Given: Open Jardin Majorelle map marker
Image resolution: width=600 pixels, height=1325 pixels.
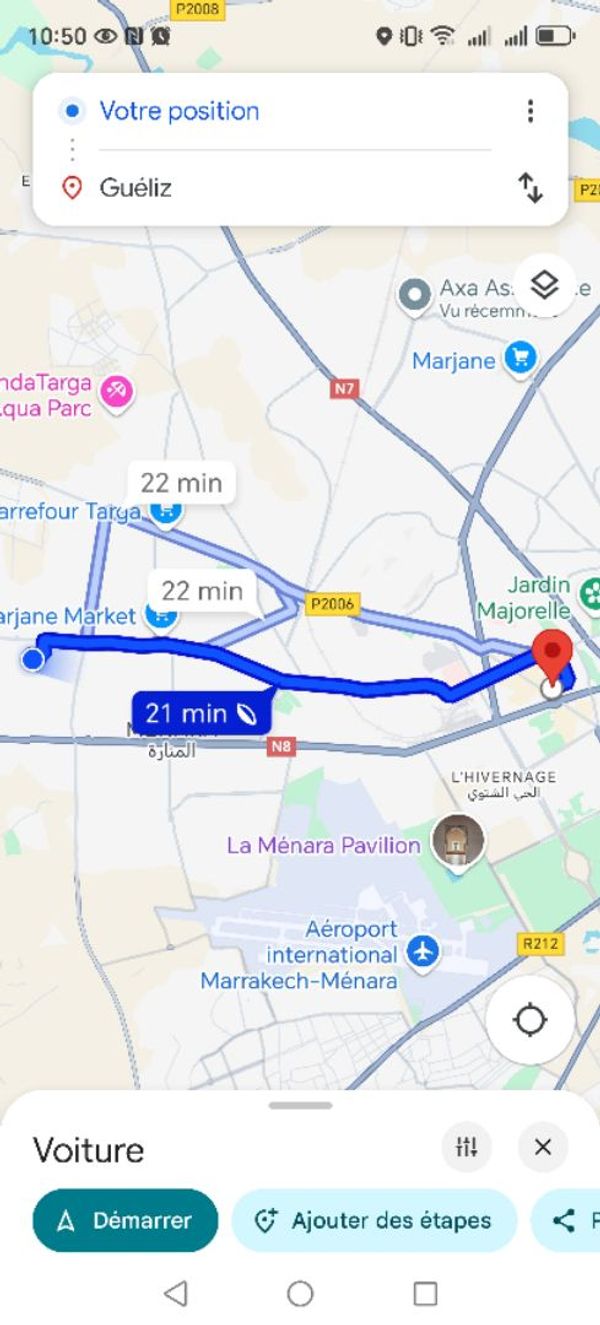Looking at the screenshot, I should click(590, 595).
